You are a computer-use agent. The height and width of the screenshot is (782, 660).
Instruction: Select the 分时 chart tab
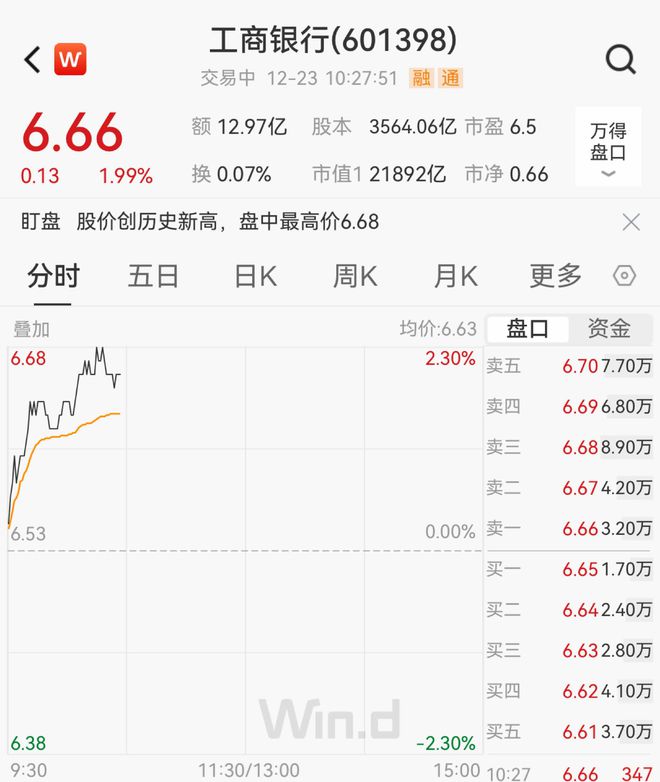click(53, 276)
